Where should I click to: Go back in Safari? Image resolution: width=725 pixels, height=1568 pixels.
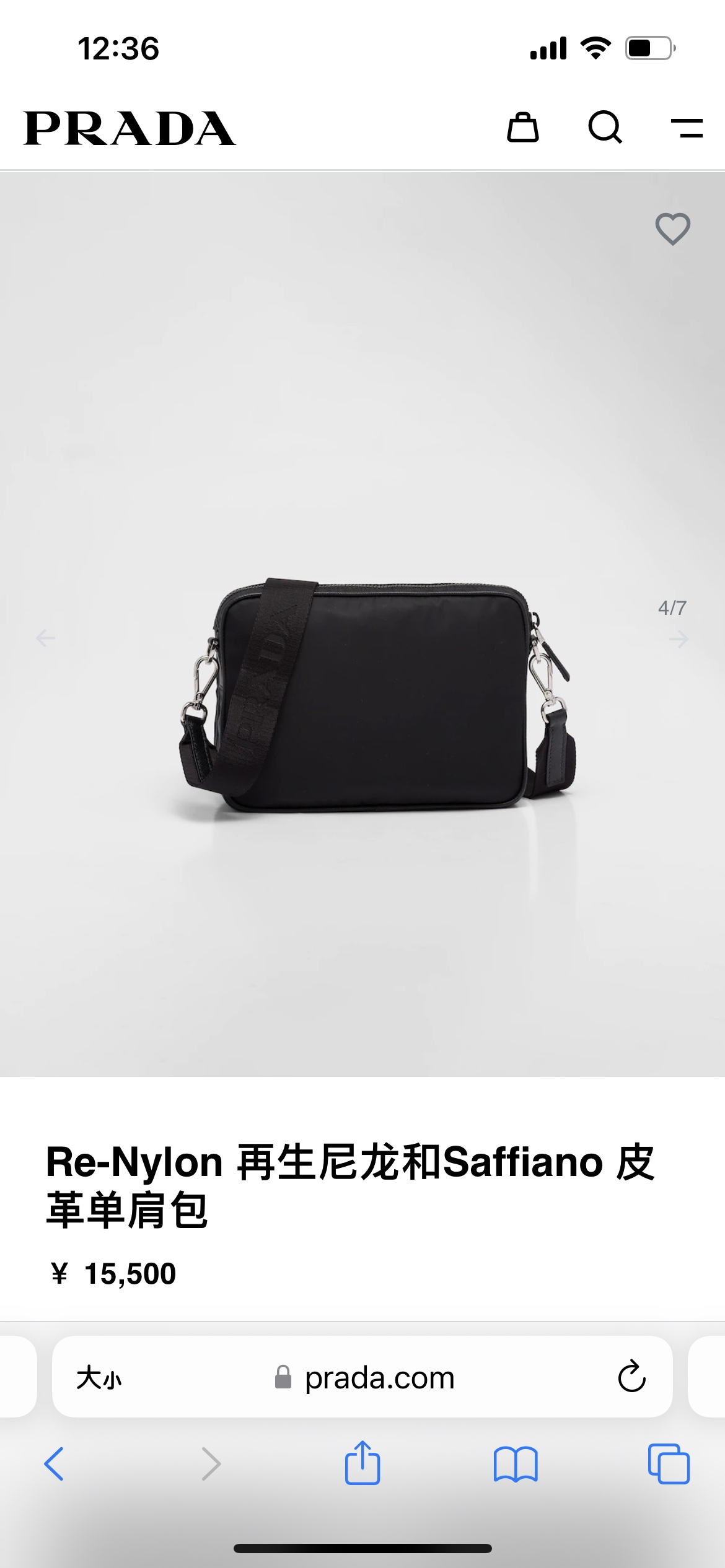pos(54,1464)
